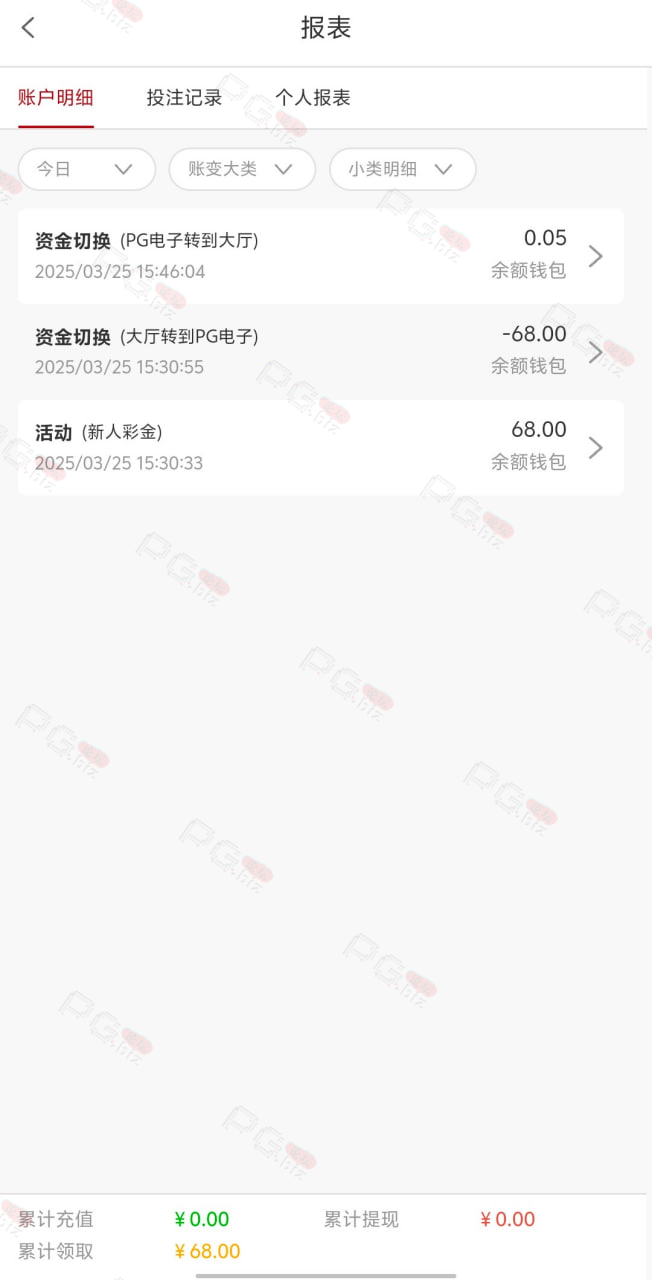The width and height of the screenshot is (652, 1280).
Task: Expand the 小类明细 dropdown
Action: coord(403,169)
